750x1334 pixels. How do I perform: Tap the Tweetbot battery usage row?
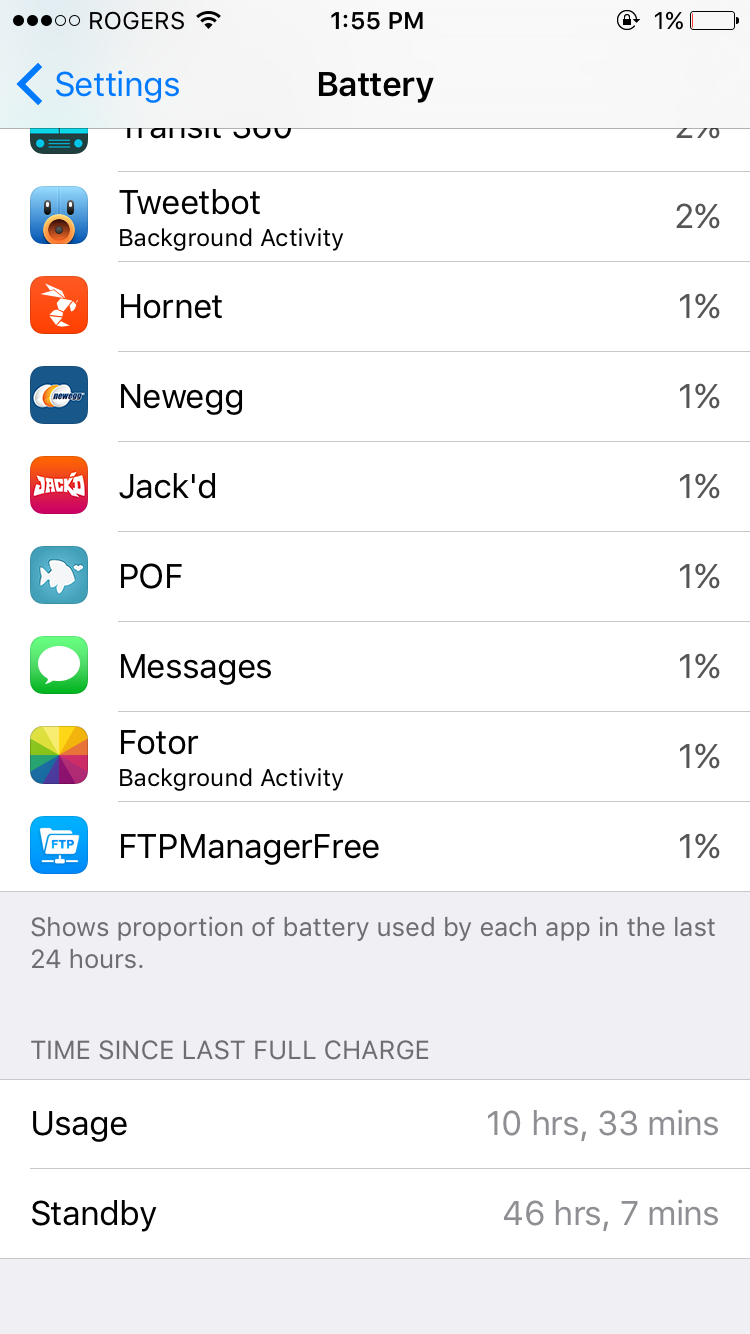pyautogui.click(x=375, y=217)
